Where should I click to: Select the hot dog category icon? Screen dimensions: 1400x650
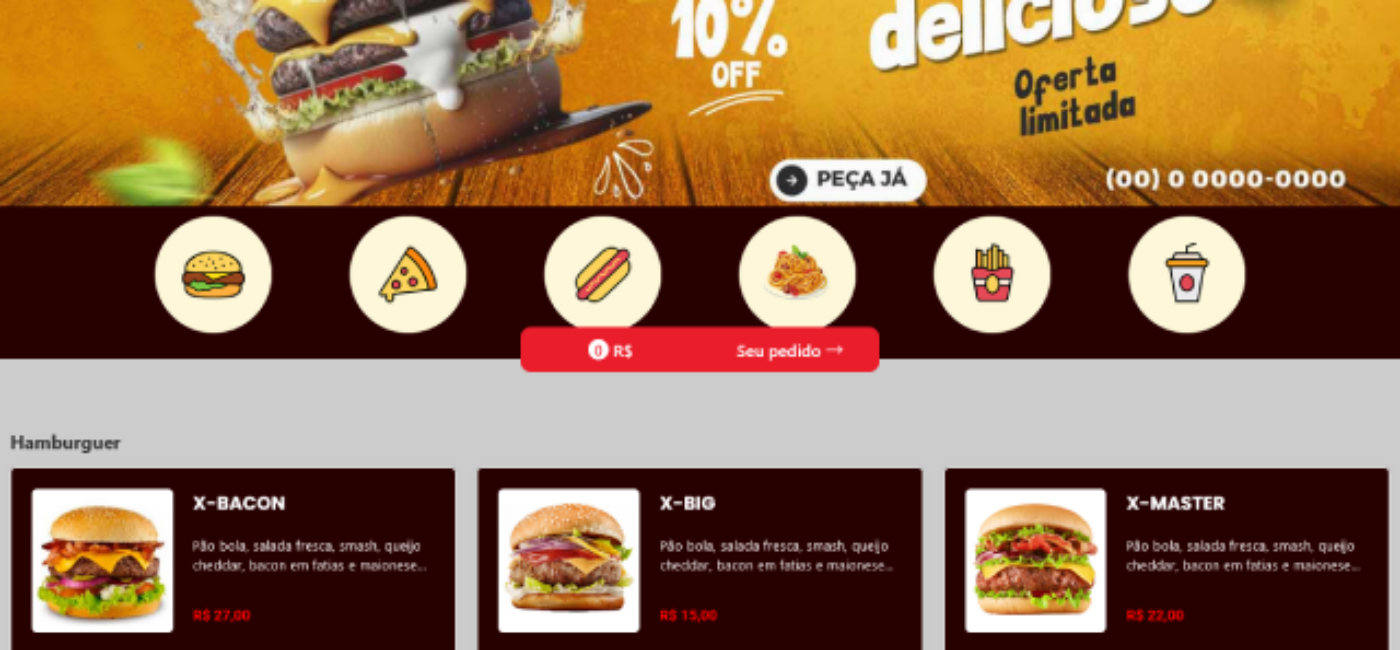tap(602, 274)
